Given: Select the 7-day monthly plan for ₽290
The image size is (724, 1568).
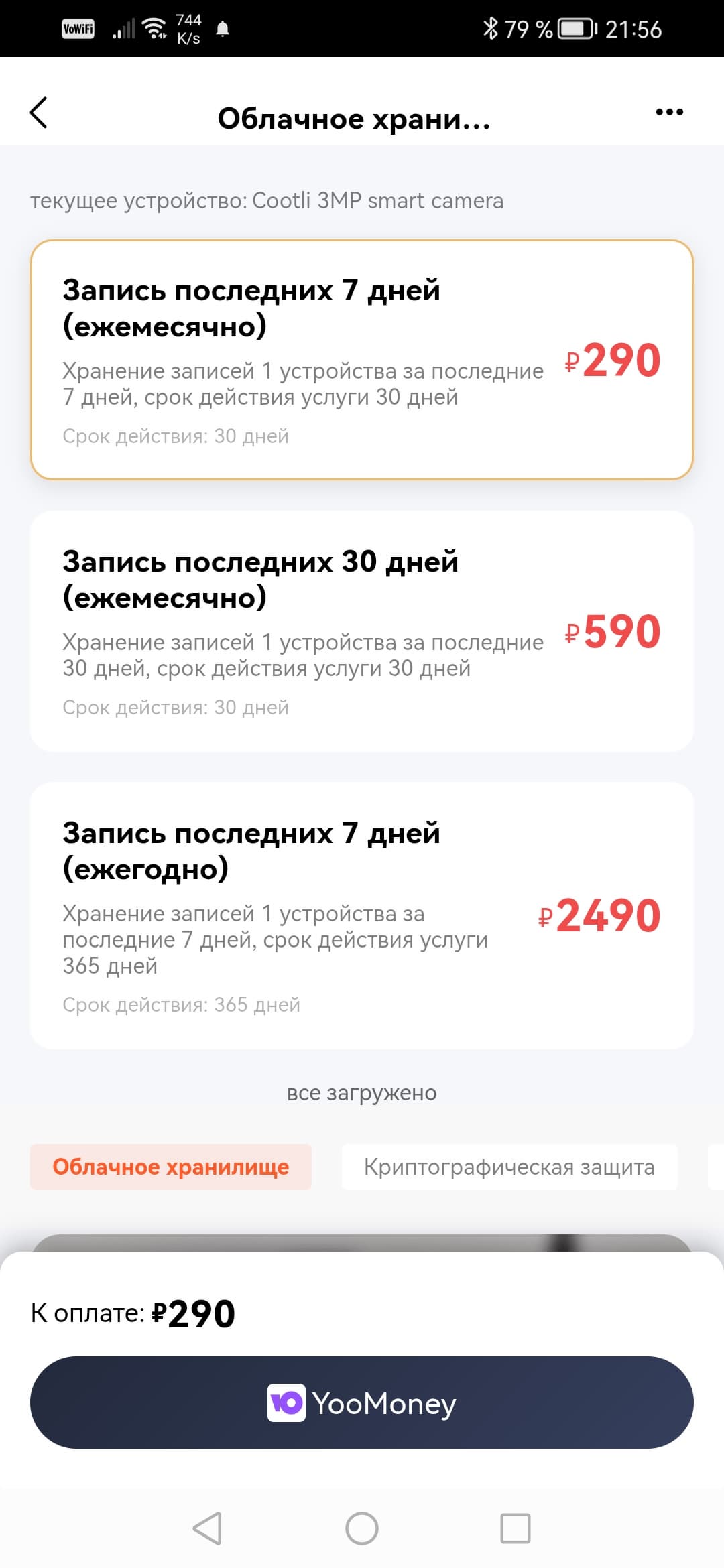Looking at the screenshot, I should [x=362, y=360].
